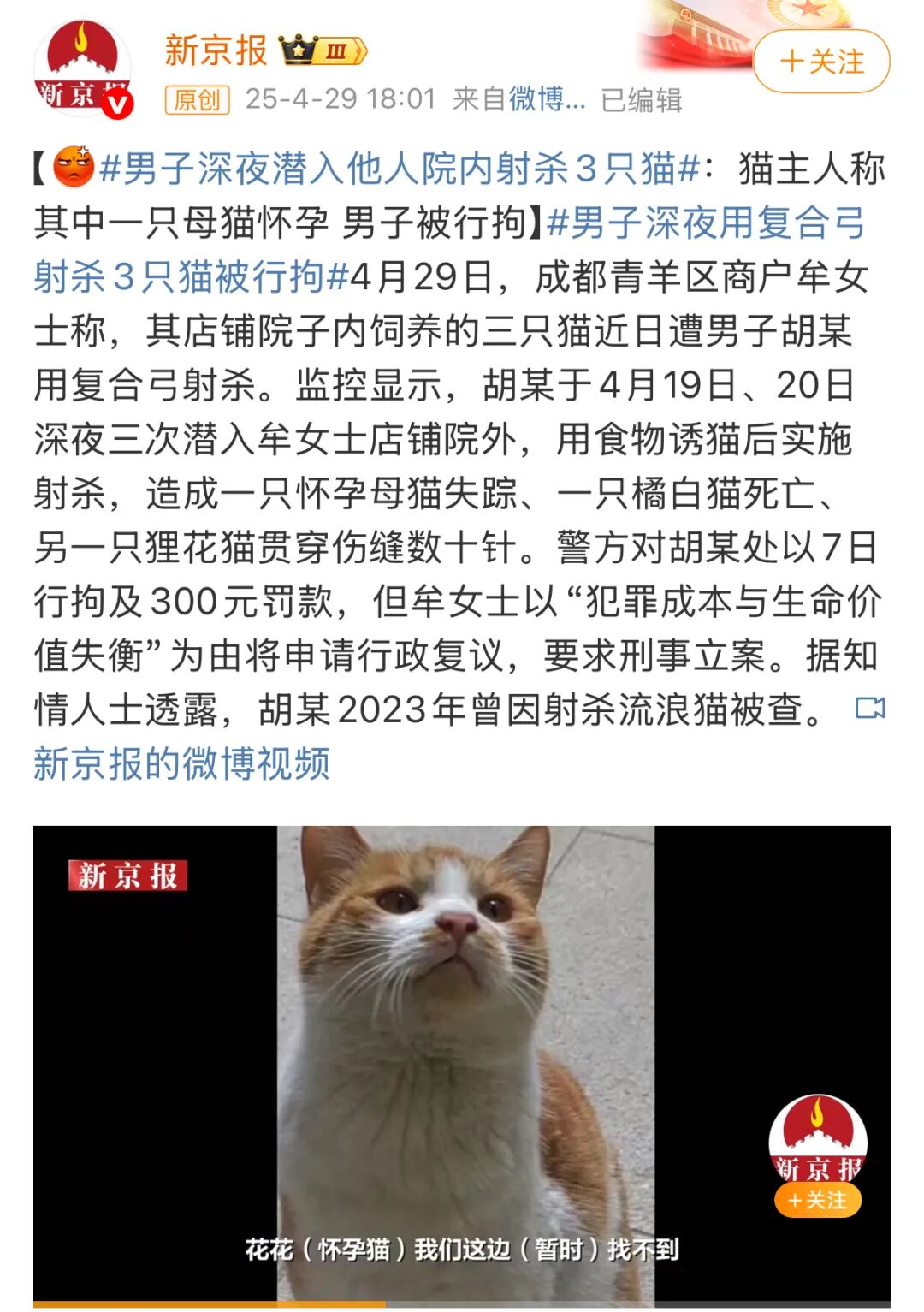This screenshot has width=924, height=1312.
Task: Open hashtag #男子深夜潜入他人院内射杀3只猫#
Action: [x=400, y=169]
